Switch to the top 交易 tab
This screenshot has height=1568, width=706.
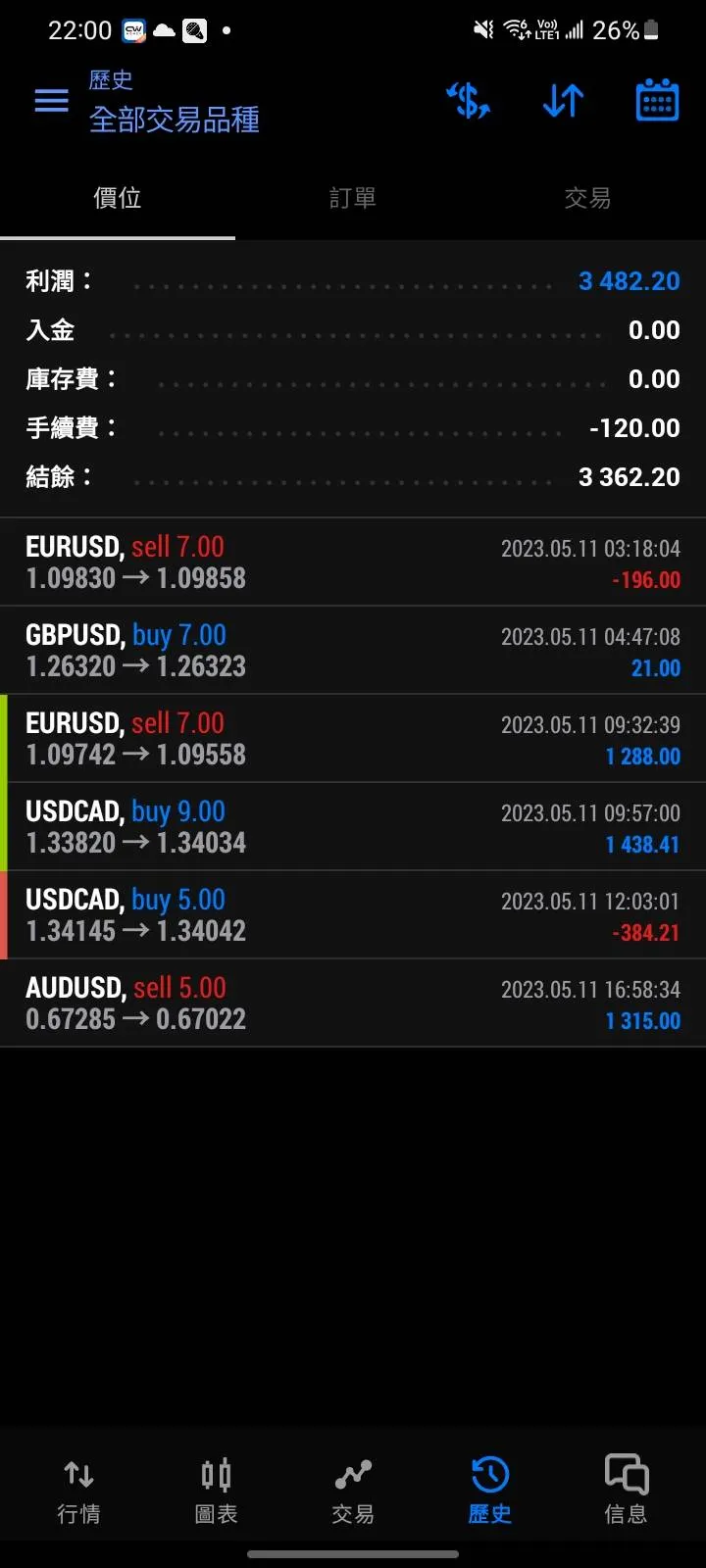pos(588,198)
